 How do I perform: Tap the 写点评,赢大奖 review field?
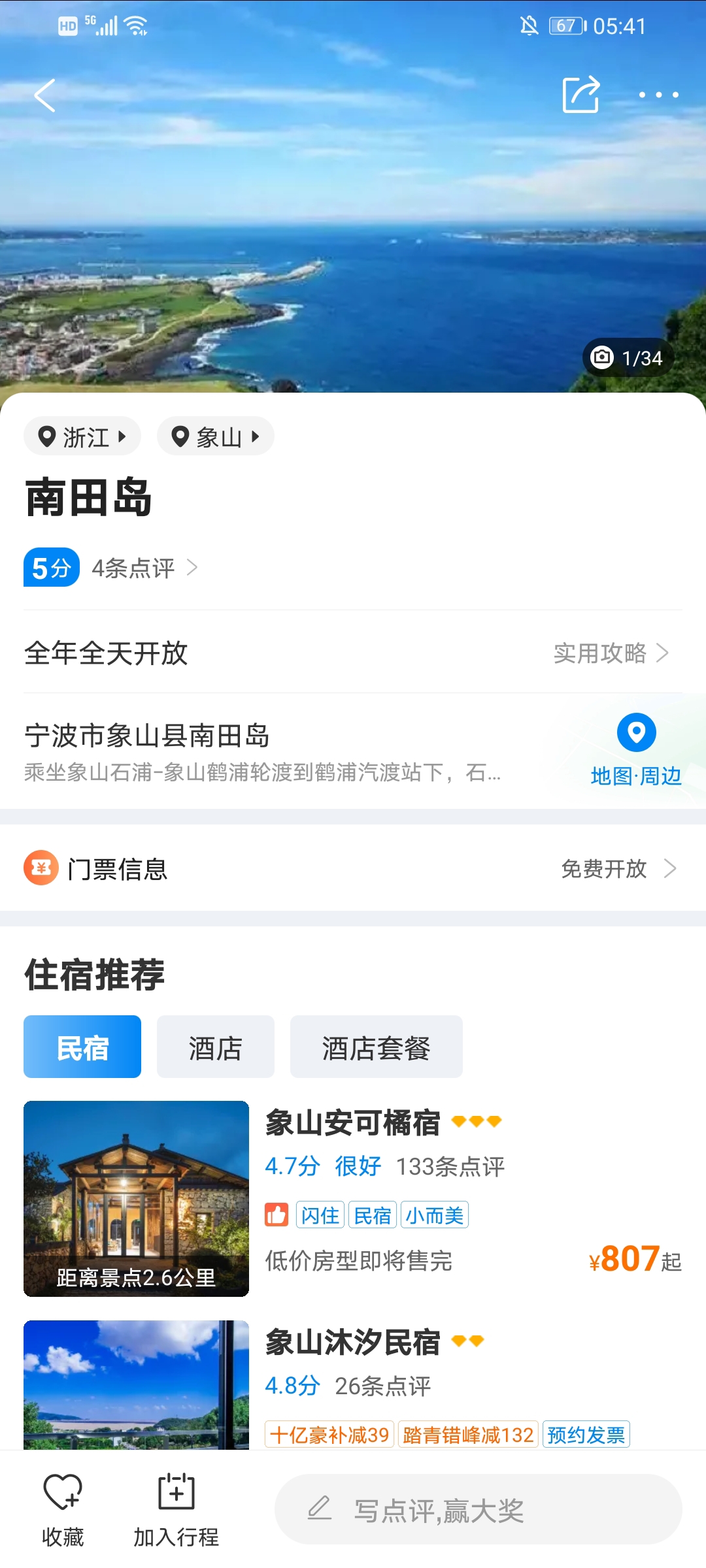pyautogui.click(x=478, y=1510)
